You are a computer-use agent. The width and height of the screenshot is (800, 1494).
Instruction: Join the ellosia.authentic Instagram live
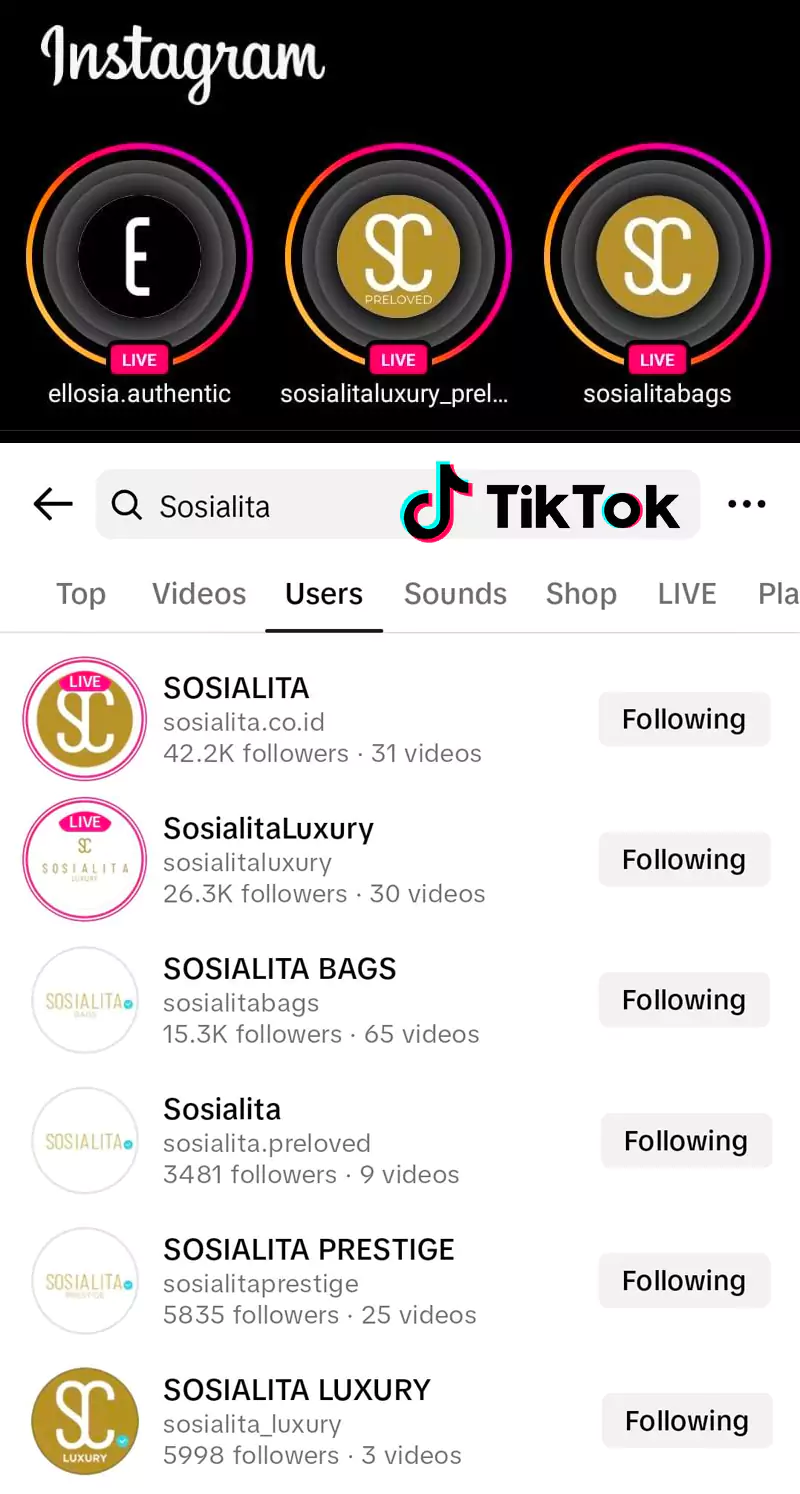139,257
